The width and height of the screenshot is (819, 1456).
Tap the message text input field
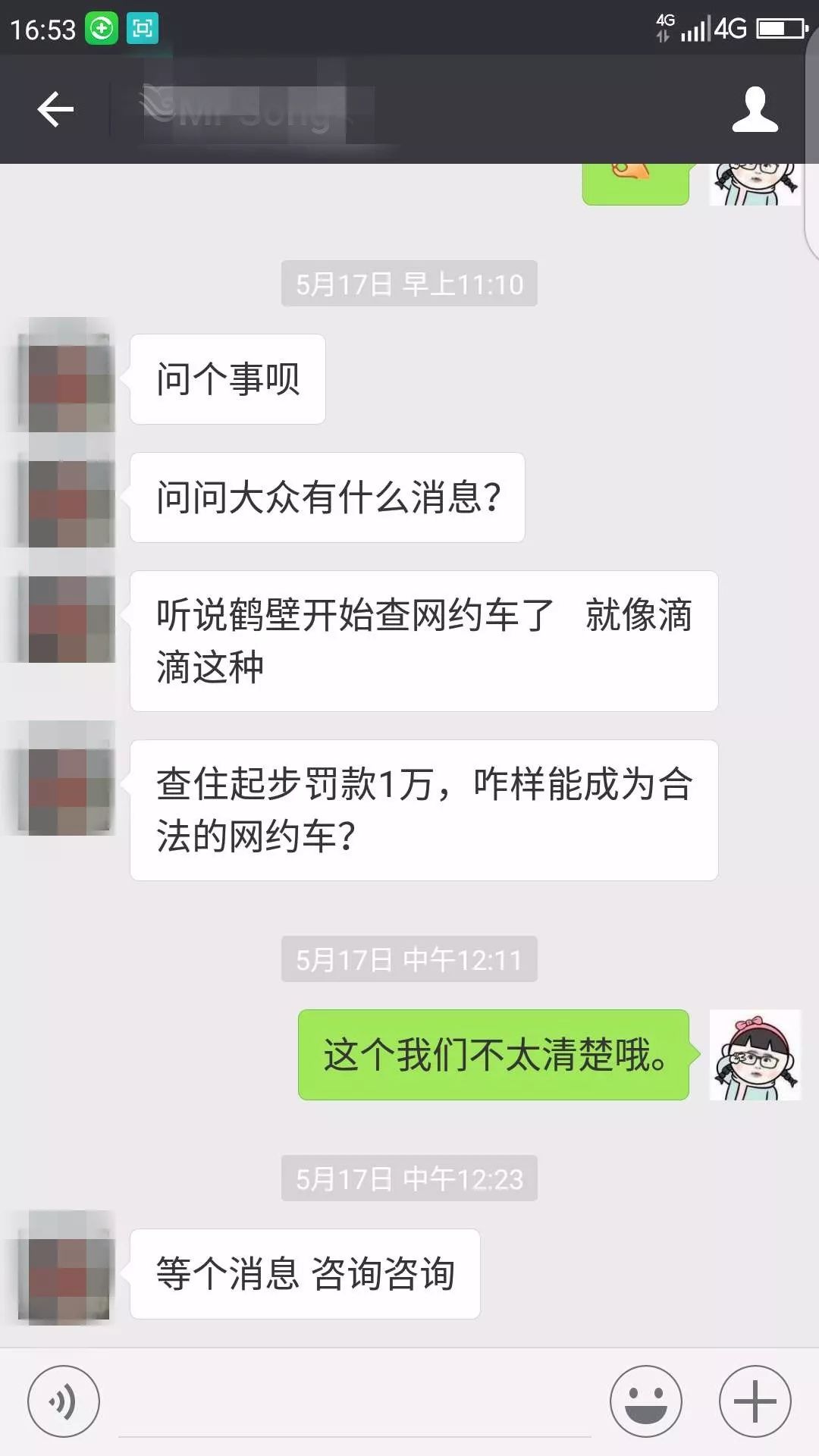tap(354, 1403)
